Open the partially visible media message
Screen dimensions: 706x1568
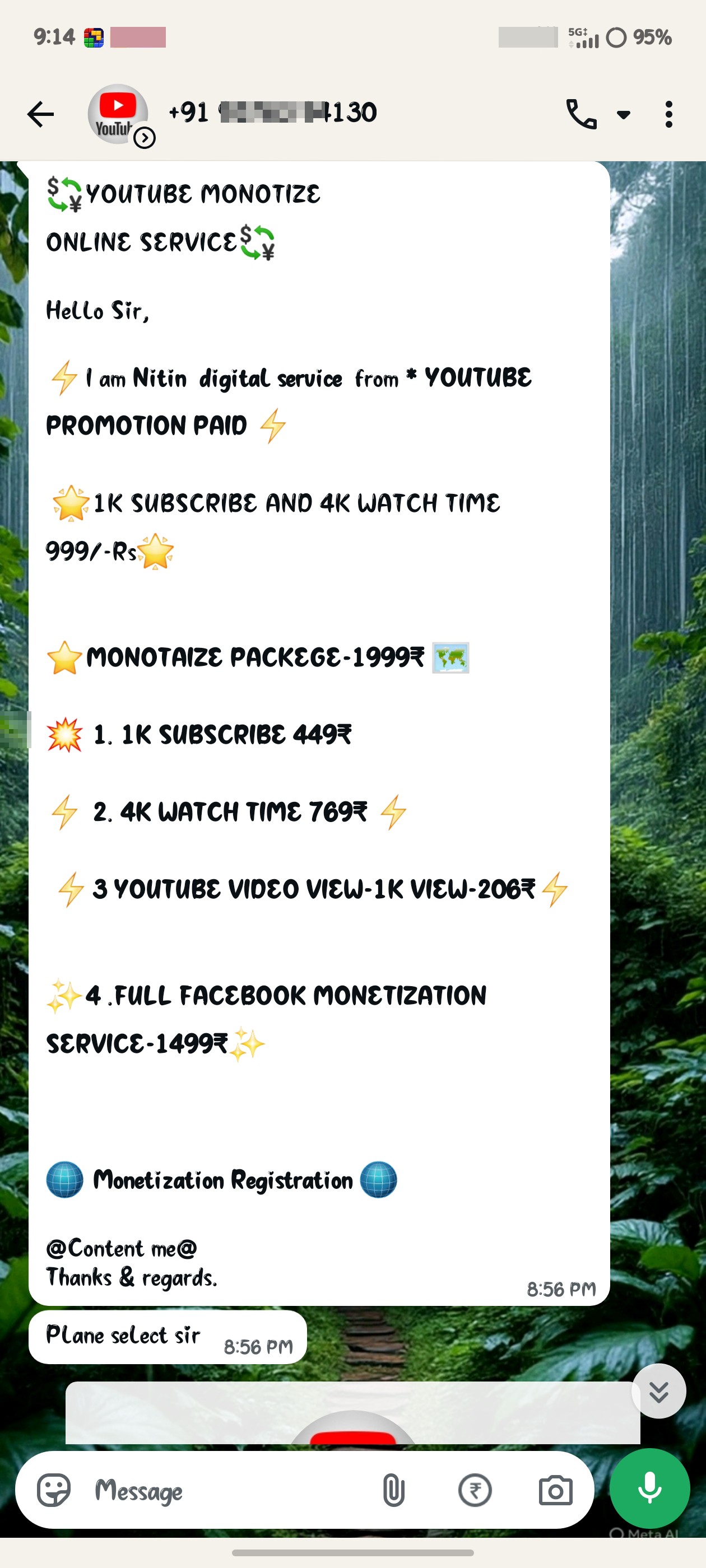352,1413
